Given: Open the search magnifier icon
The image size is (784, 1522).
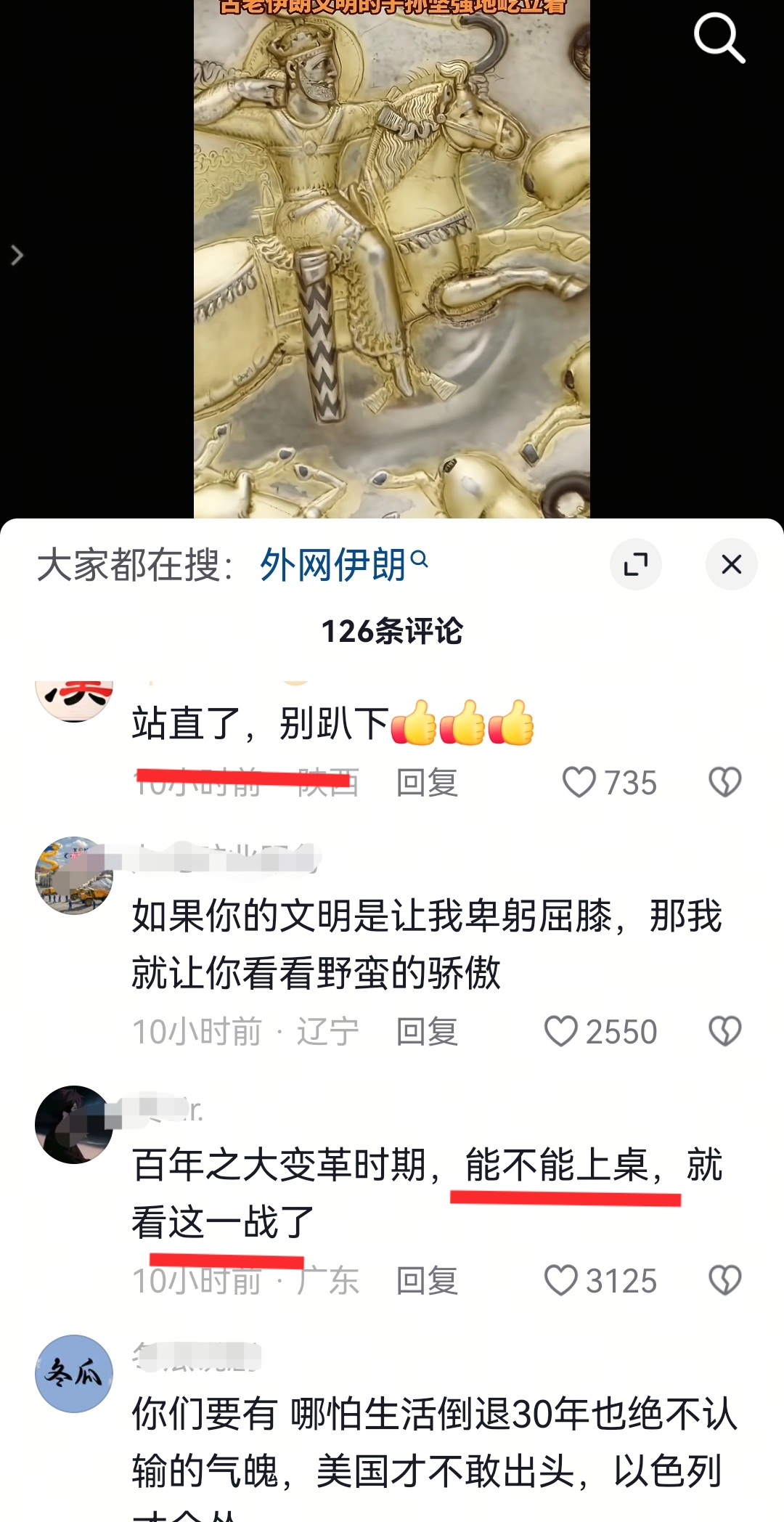Looking at the screenshot, I should point(719,38).
